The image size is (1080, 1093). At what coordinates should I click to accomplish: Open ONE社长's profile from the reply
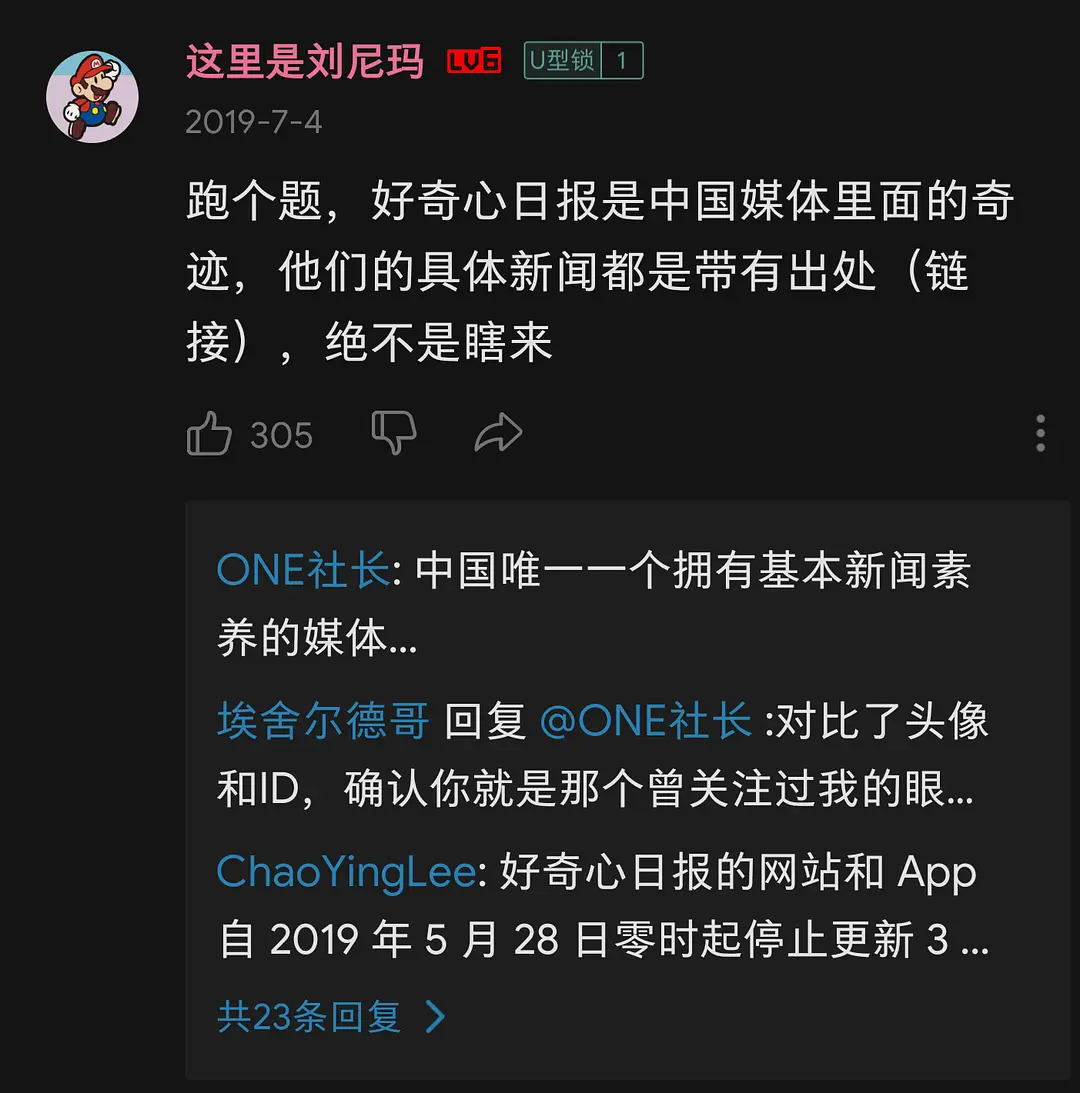pos(302,571)
